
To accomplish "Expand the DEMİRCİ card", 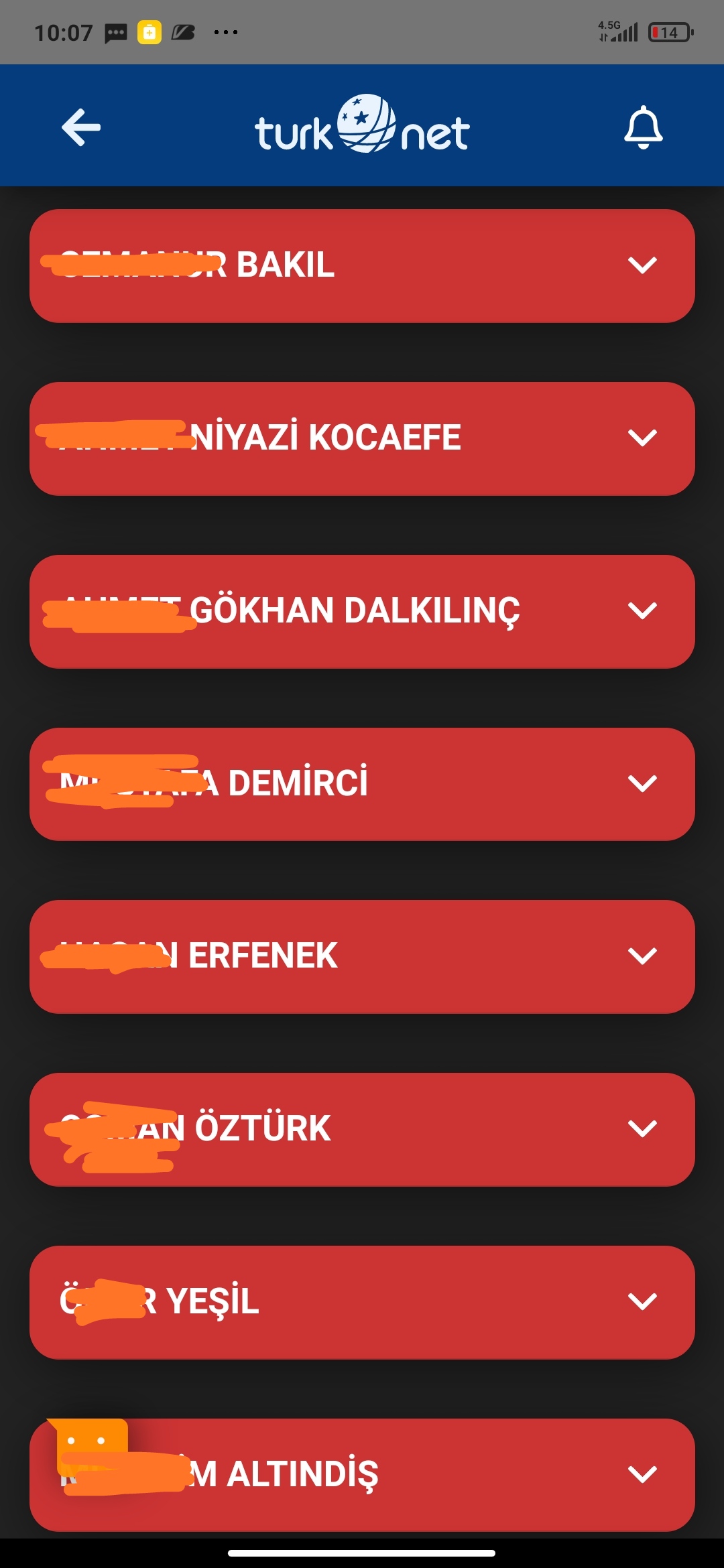I will 362,784.
